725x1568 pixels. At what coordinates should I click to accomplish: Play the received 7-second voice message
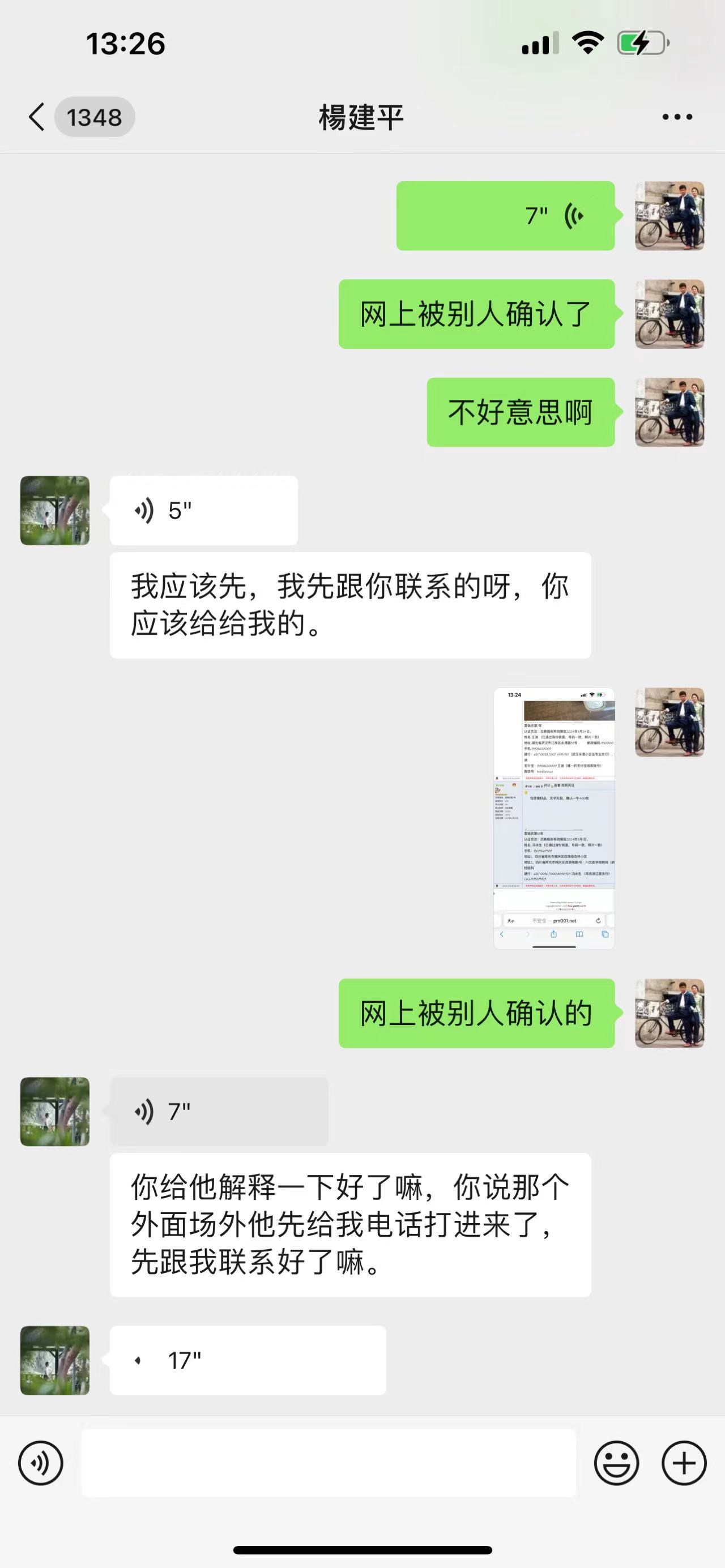[x=219, y=1112]
